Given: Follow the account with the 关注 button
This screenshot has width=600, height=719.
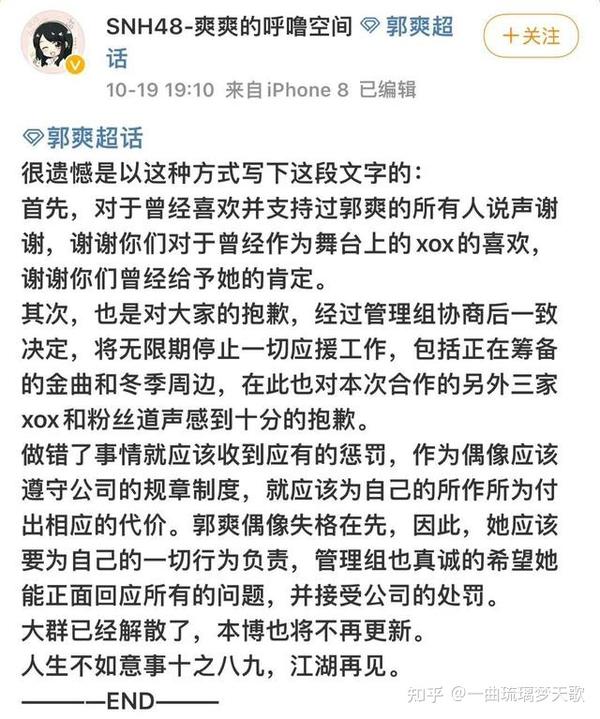Looking at the screenshot, I should tap(531, 36).
